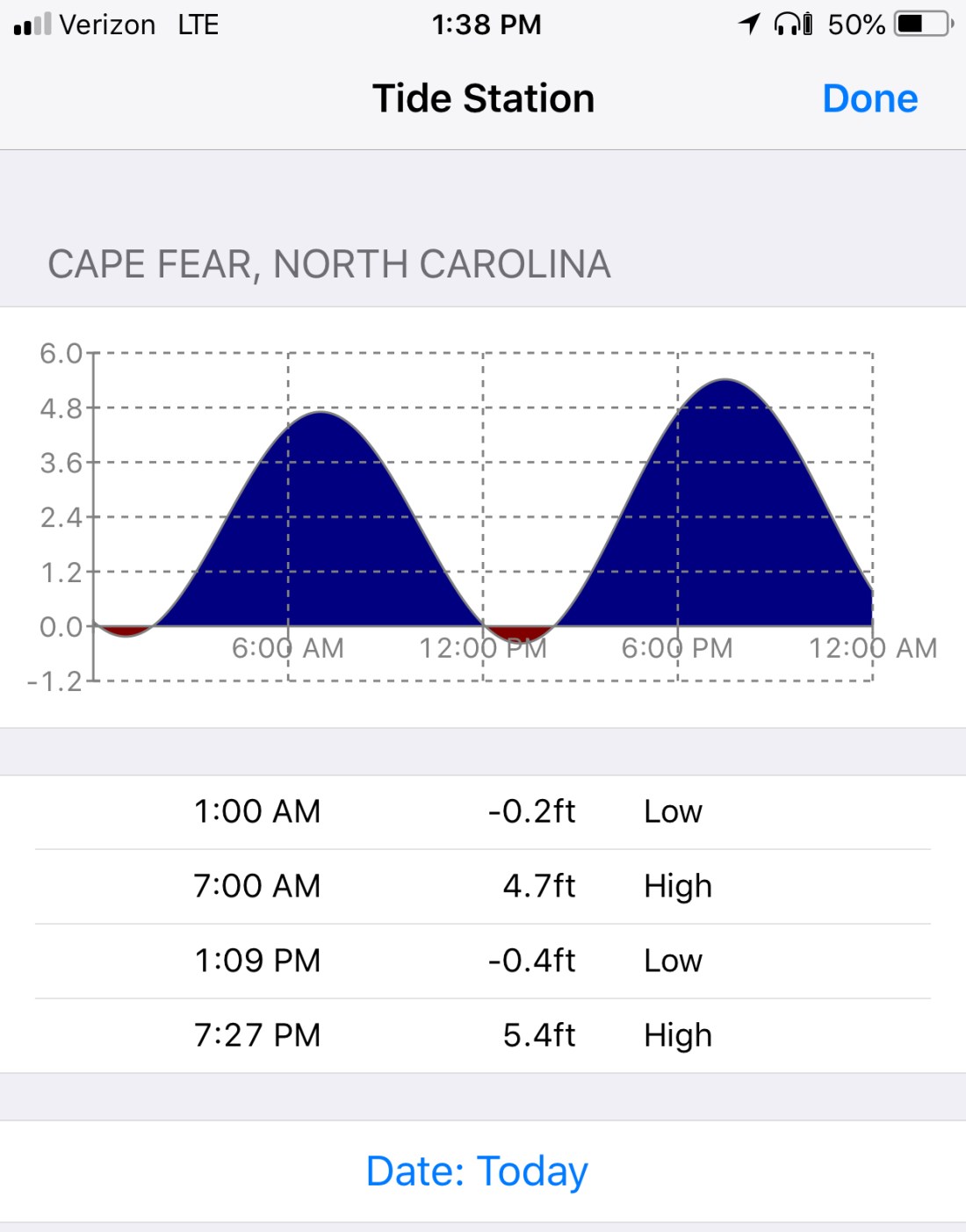Tap the LTE network indicator
Screen dimensions: 966x1232
pyautogui.click(x=198, y=25)
